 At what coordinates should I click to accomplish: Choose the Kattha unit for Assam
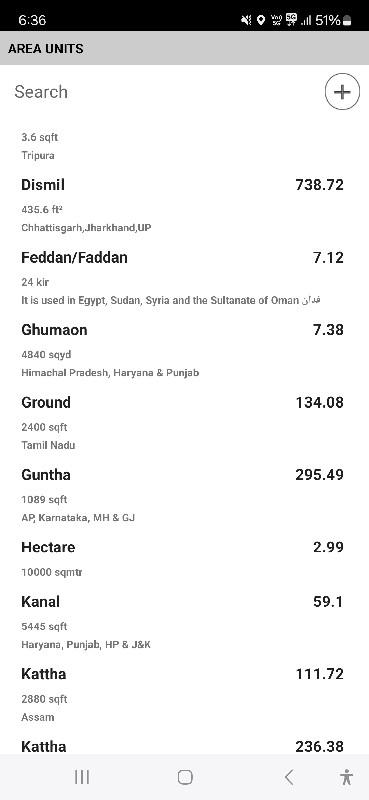coord(183,695)
